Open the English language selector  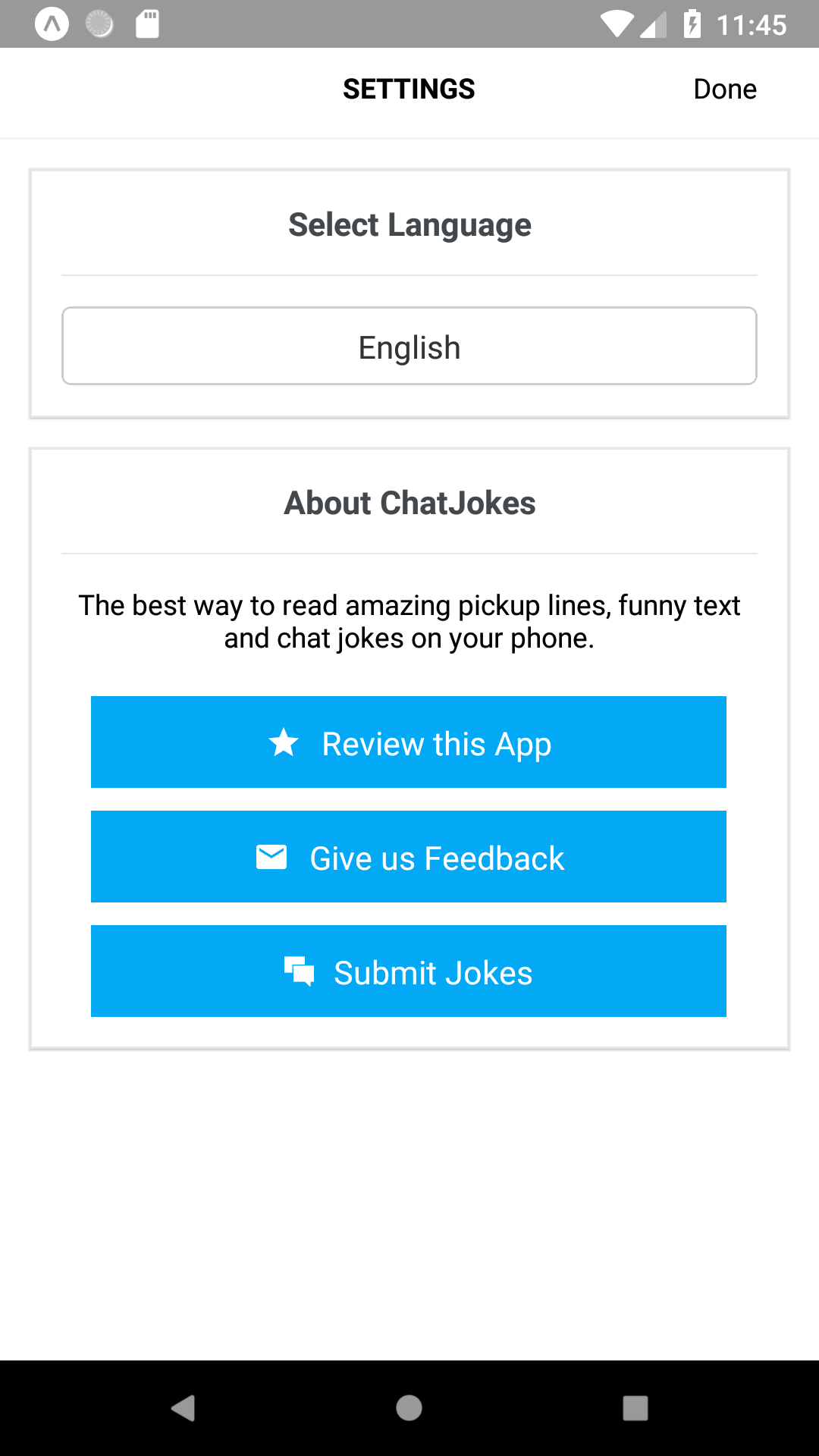tap(409, 346)
